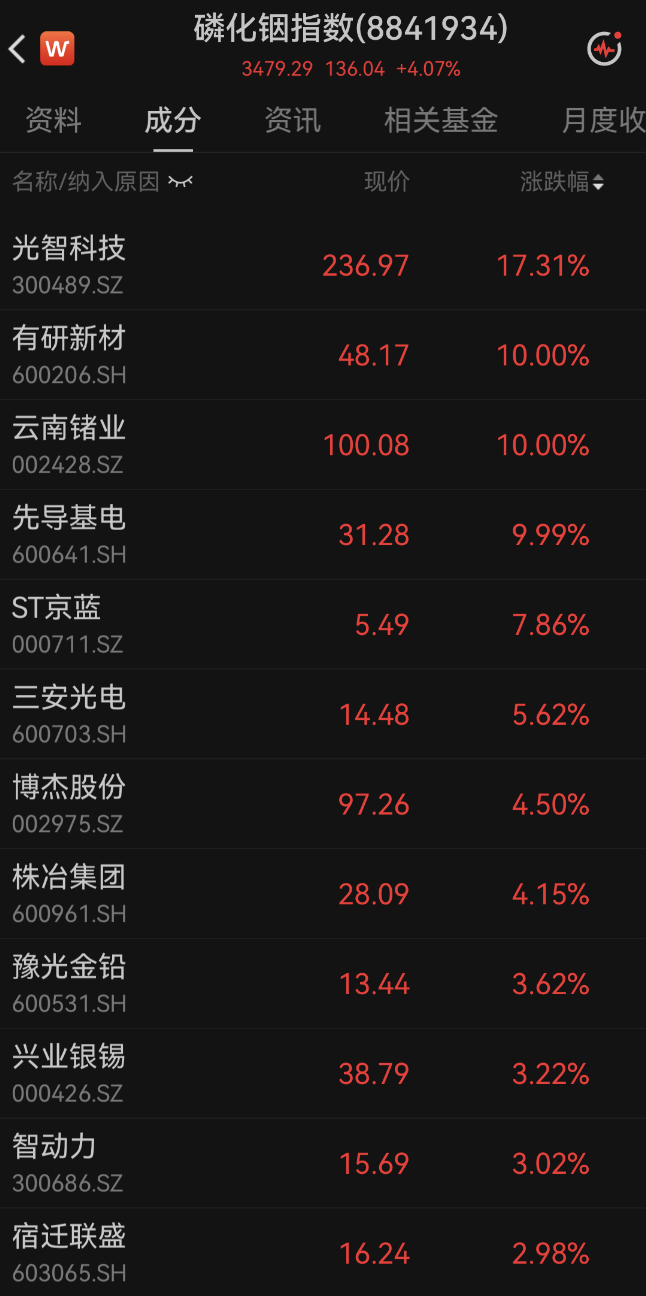
Task: Switch to the 月度收 tab
Action: [x=603, y=121]
